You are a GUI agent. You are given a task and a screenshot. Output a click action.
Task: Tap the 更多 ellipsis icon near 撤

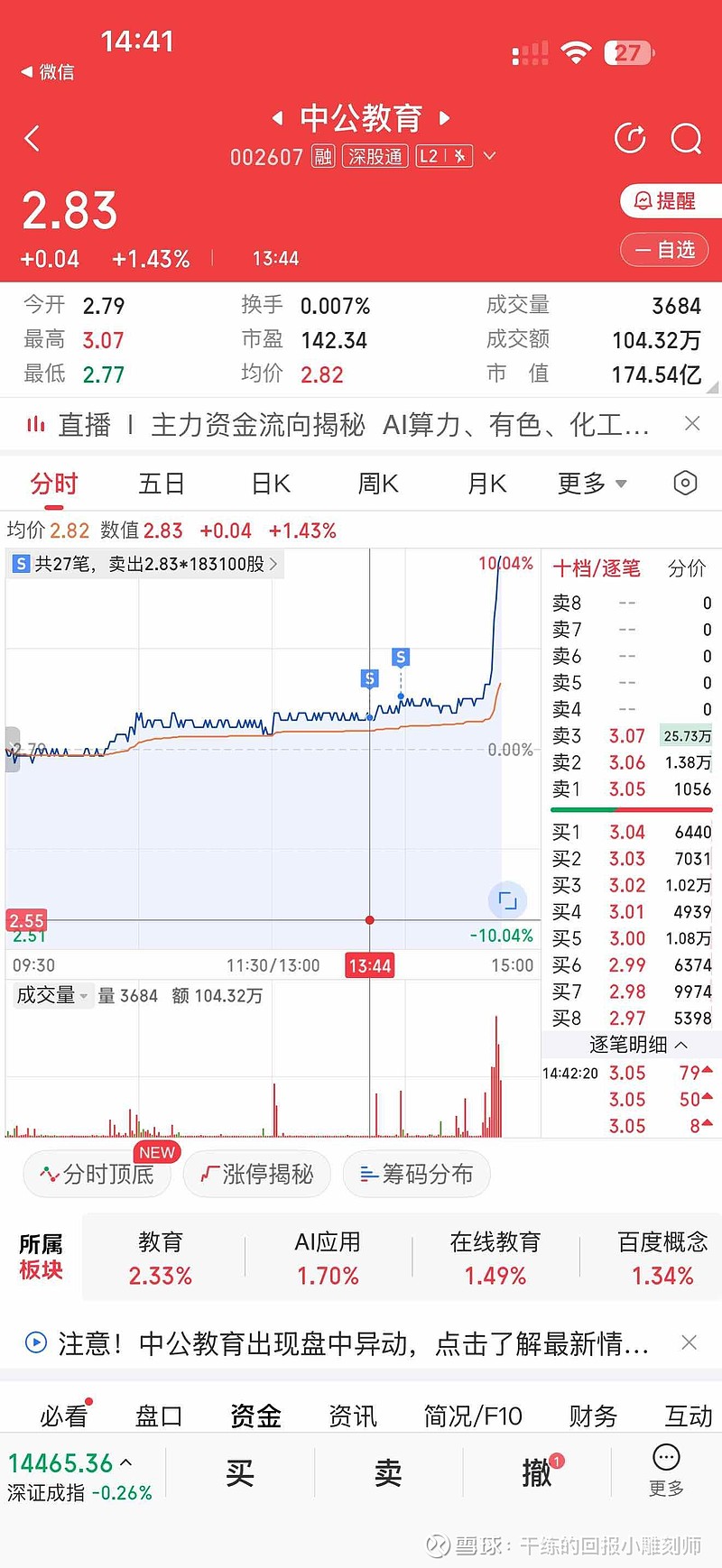pos(665,1457)
